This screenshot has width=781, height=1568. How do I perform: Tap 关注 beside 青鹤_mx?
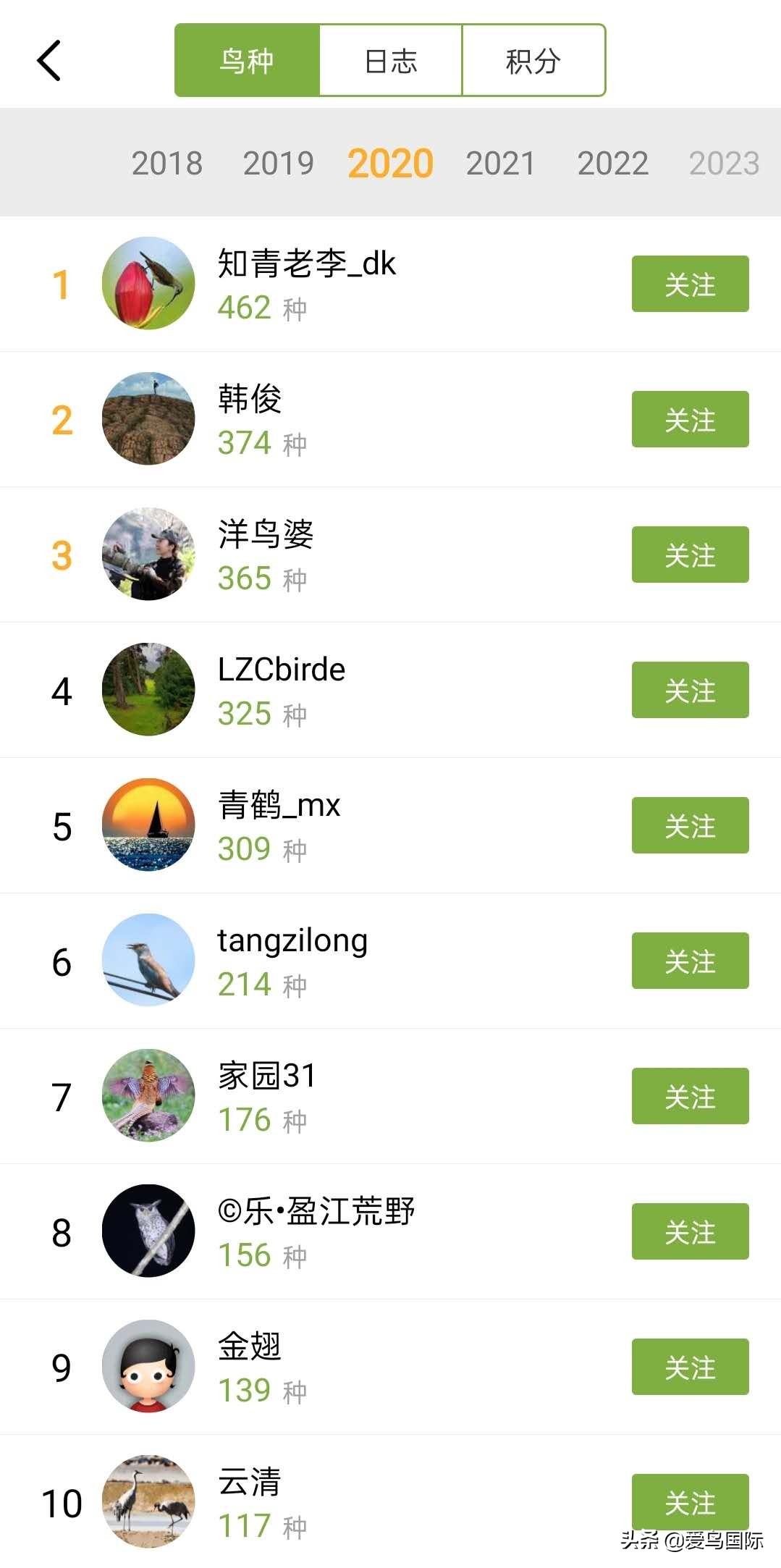pos(690,825)
